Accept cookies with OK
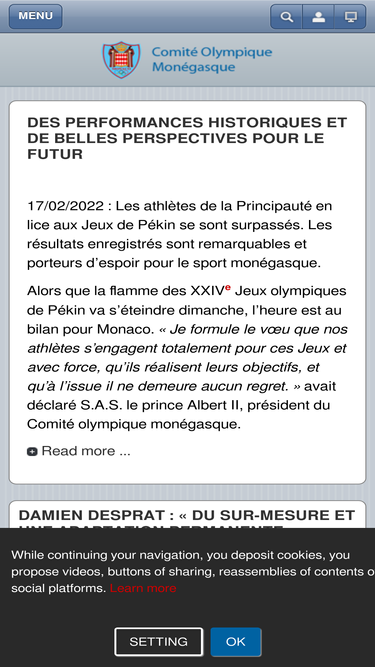The height and width of the screenshot is (667, 375). pos(236,641)
